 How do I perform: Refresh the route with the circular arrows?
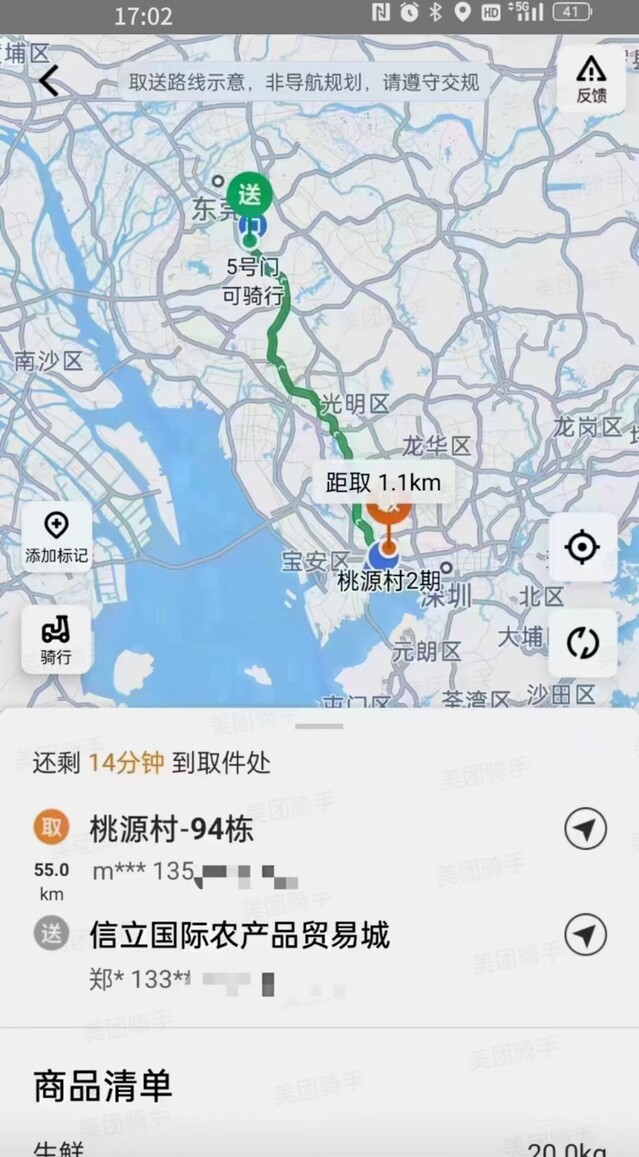(582, 643)
